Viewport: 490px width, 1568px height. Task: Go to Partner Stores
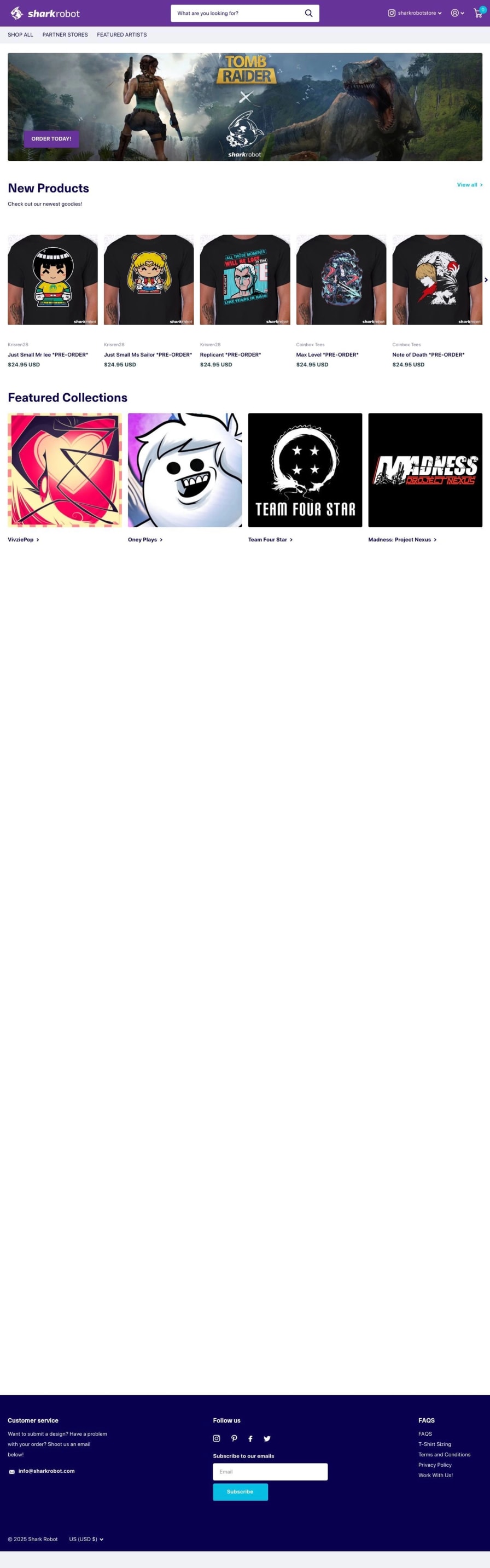coord(65,34)
